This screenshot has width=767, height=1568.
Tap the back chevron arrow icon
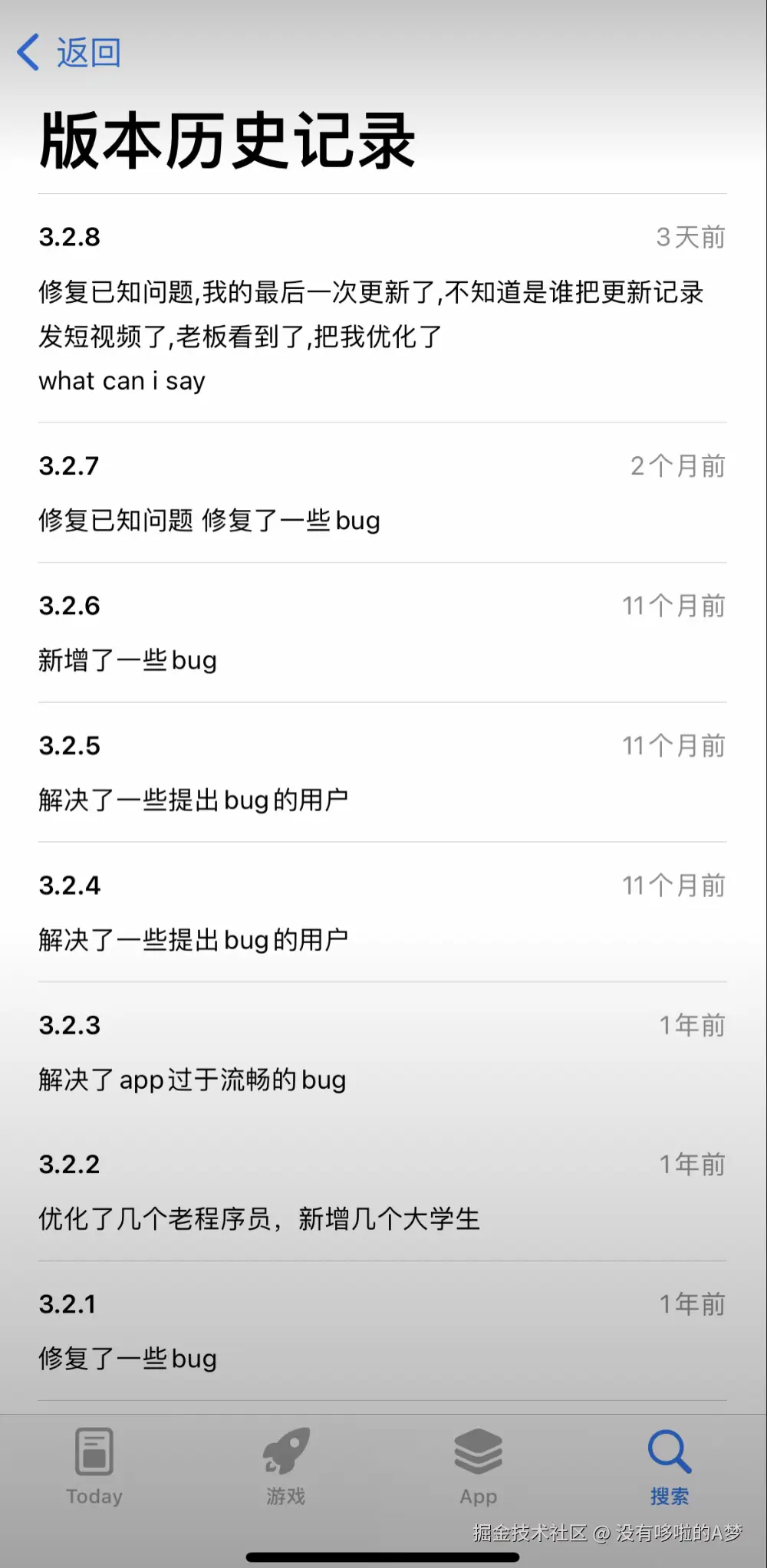click(28, 52)
